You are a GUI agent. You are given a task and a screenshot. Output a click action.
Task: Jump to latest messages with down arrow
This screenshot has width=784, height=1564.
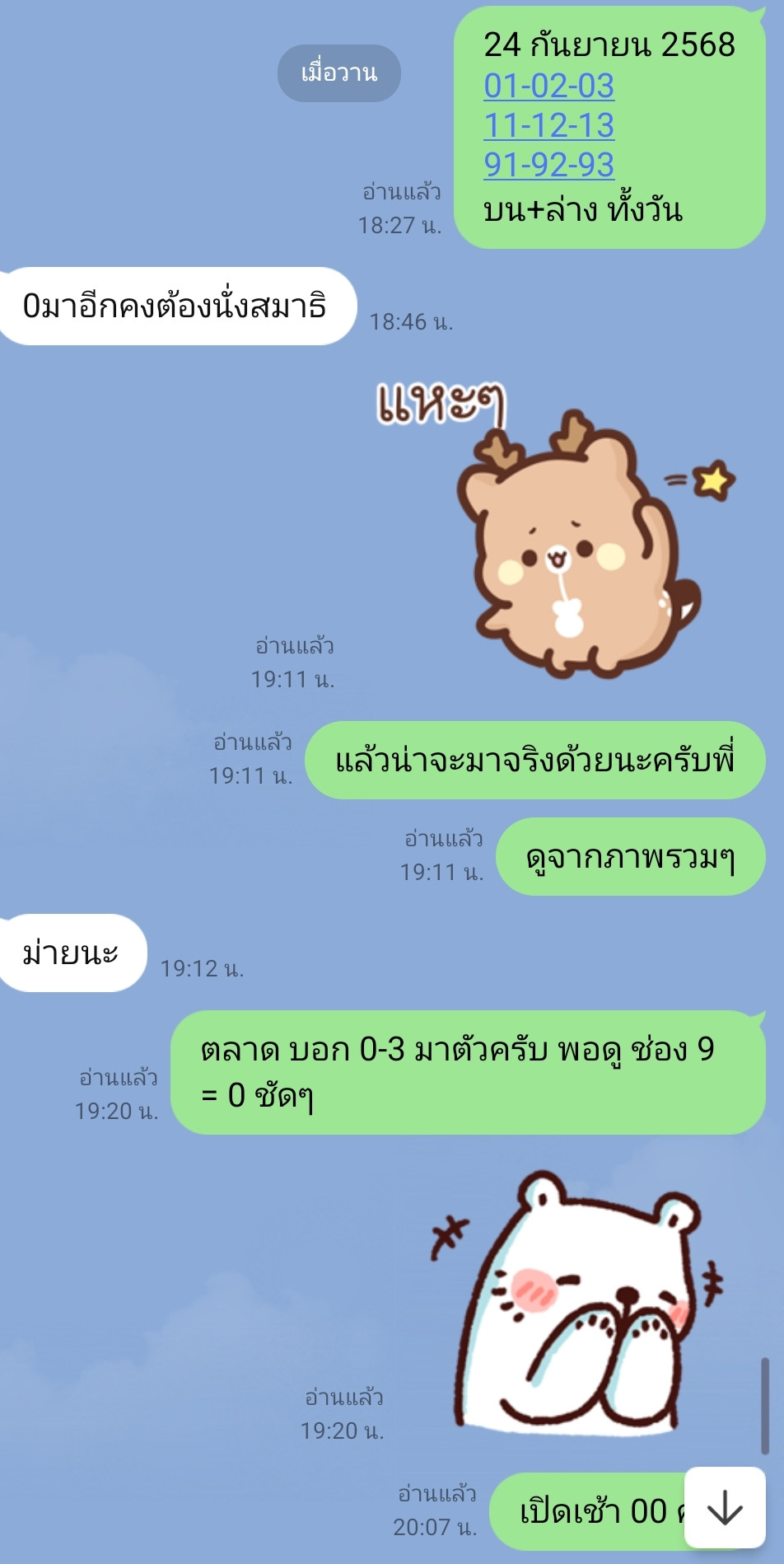tap(725, 1507)
